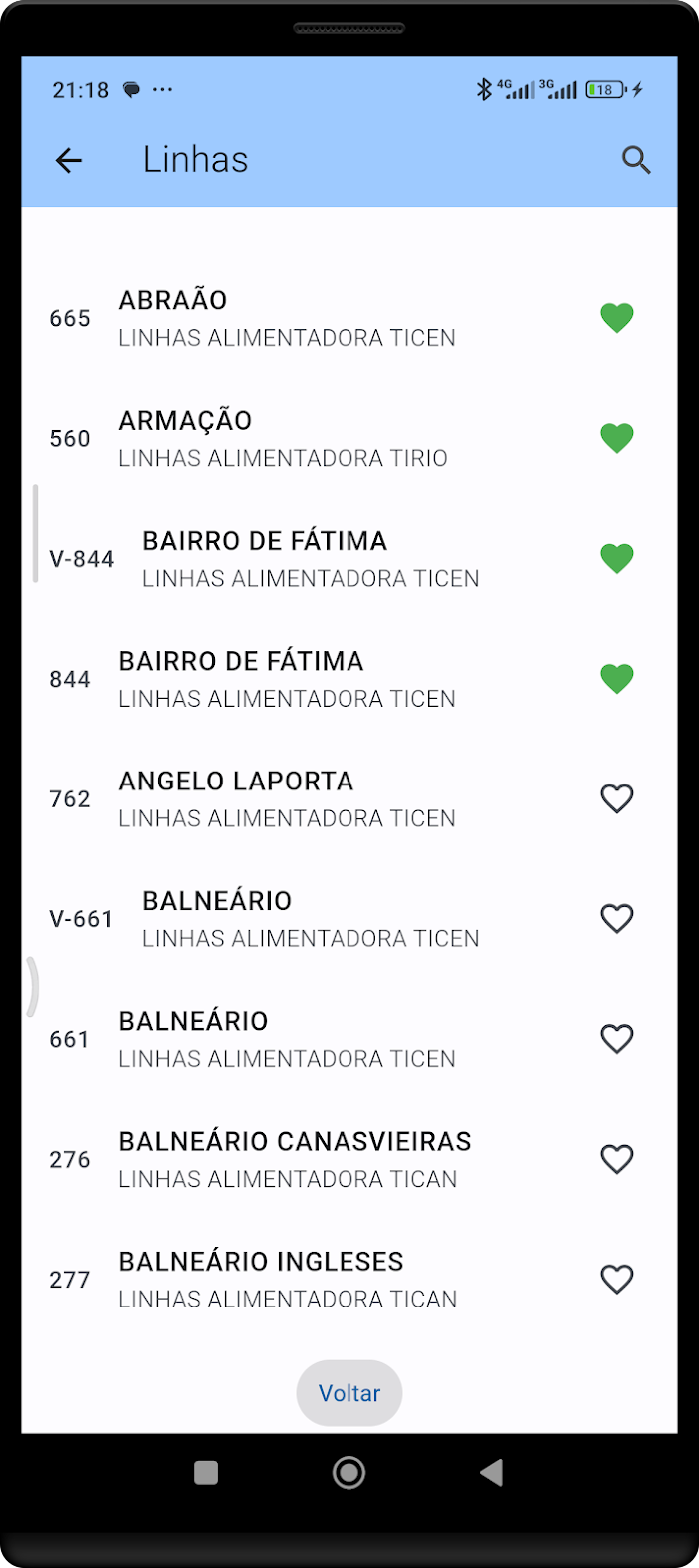Unfavorite line 665 Abraão
The width and height of the screenshot is (699, 1568).
[617, 318]
